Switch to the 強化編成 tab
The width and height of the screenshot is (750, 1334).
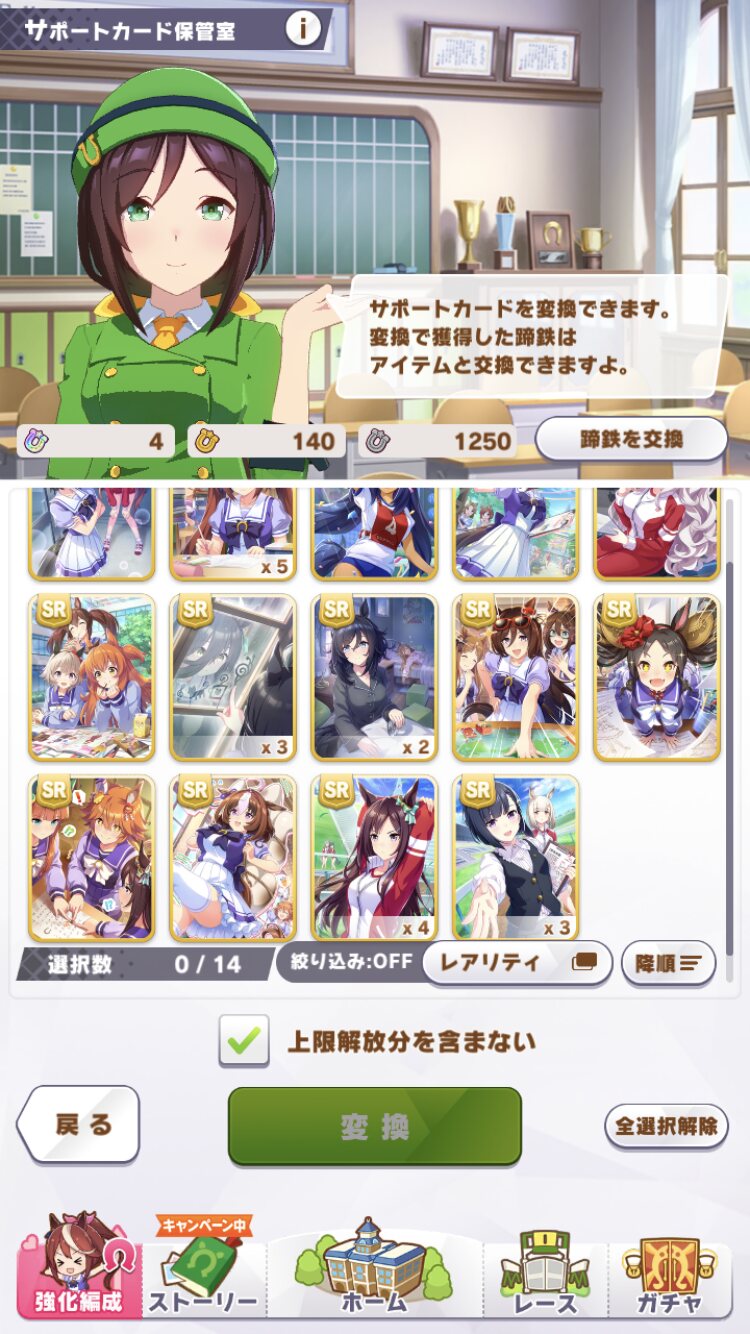coord(78,1268)
